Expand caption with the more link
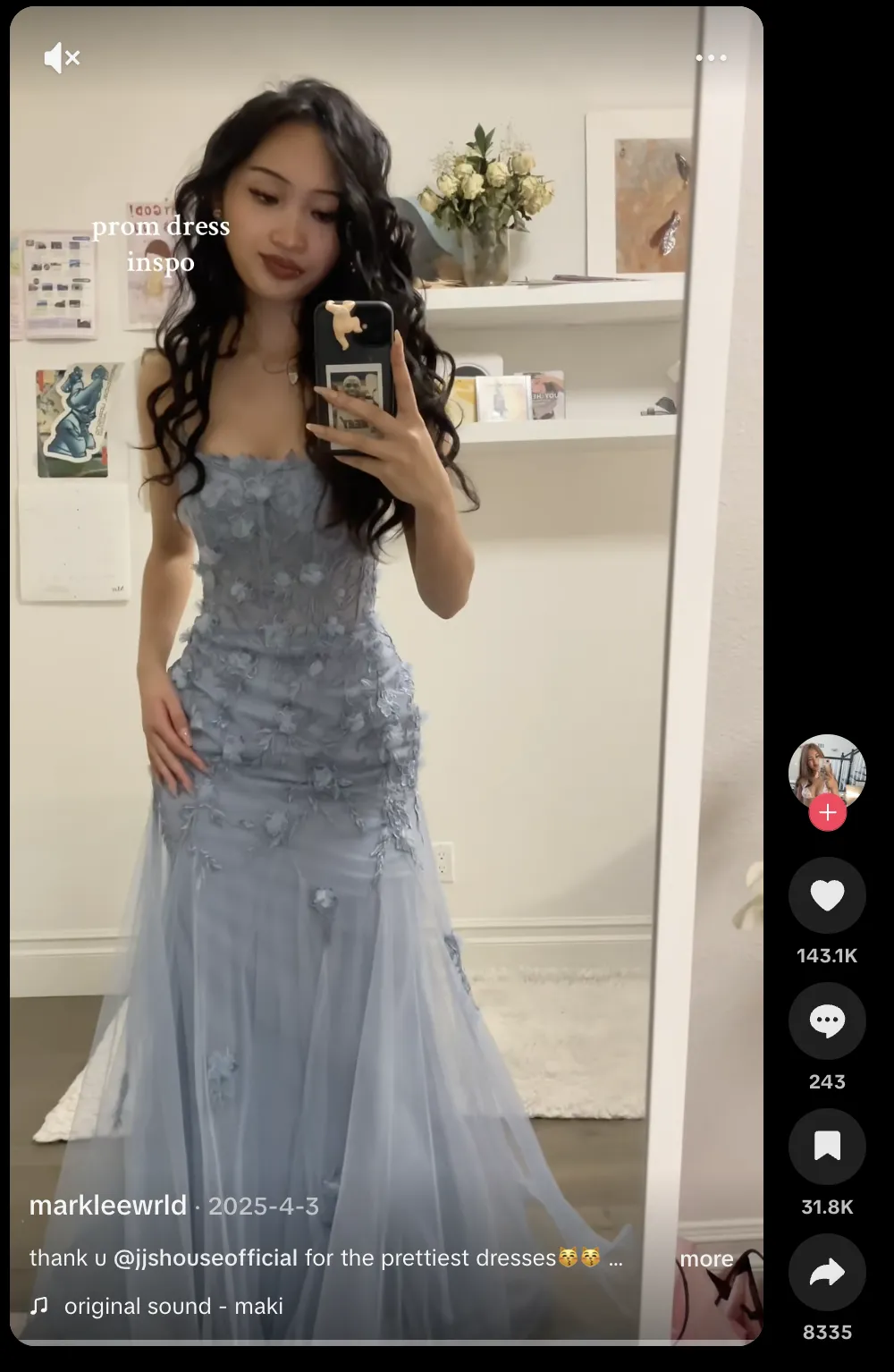This screenshot has width=894, height=1372. click(705, 1258)
